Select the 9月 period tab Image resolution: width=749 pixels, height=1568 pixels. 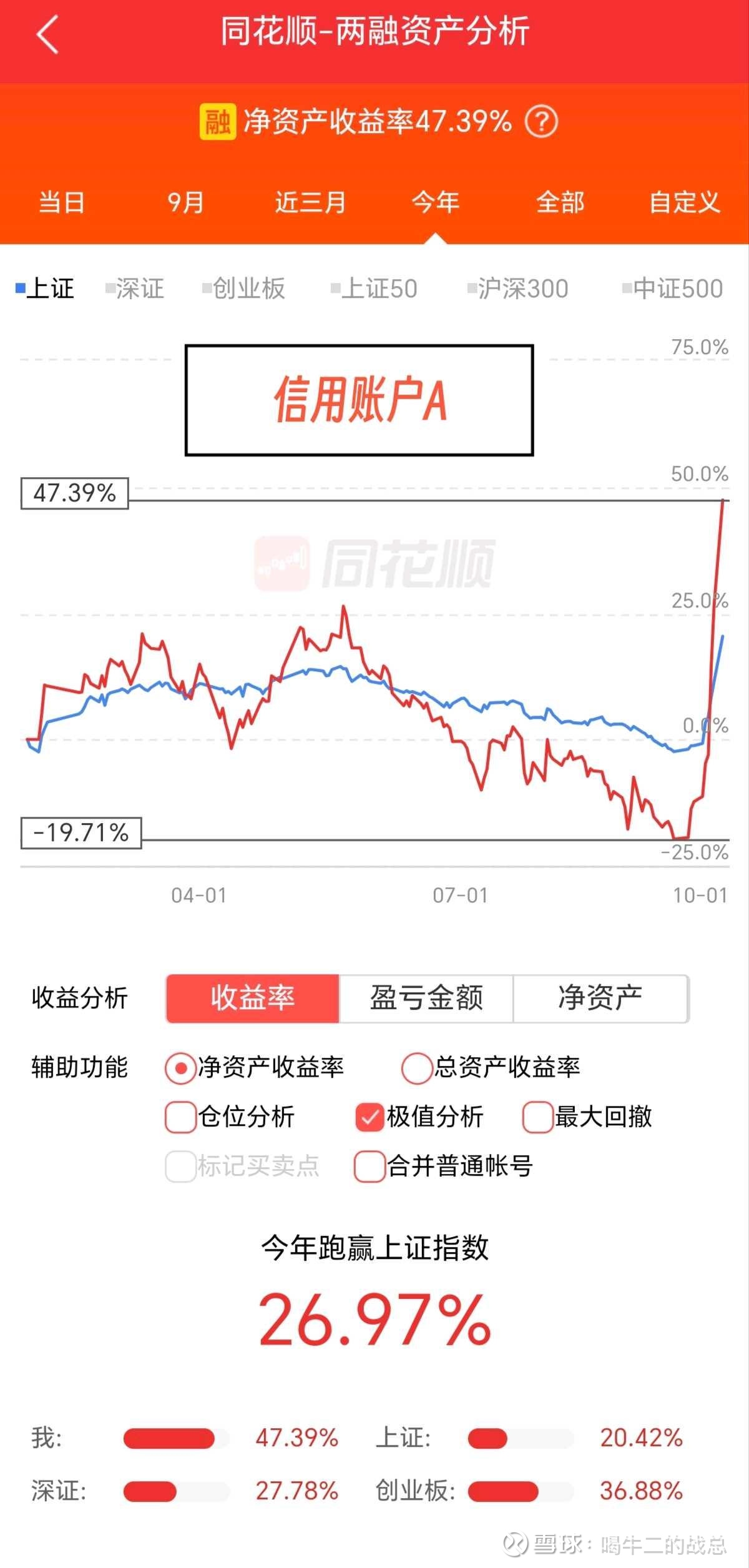click(185, 202)
